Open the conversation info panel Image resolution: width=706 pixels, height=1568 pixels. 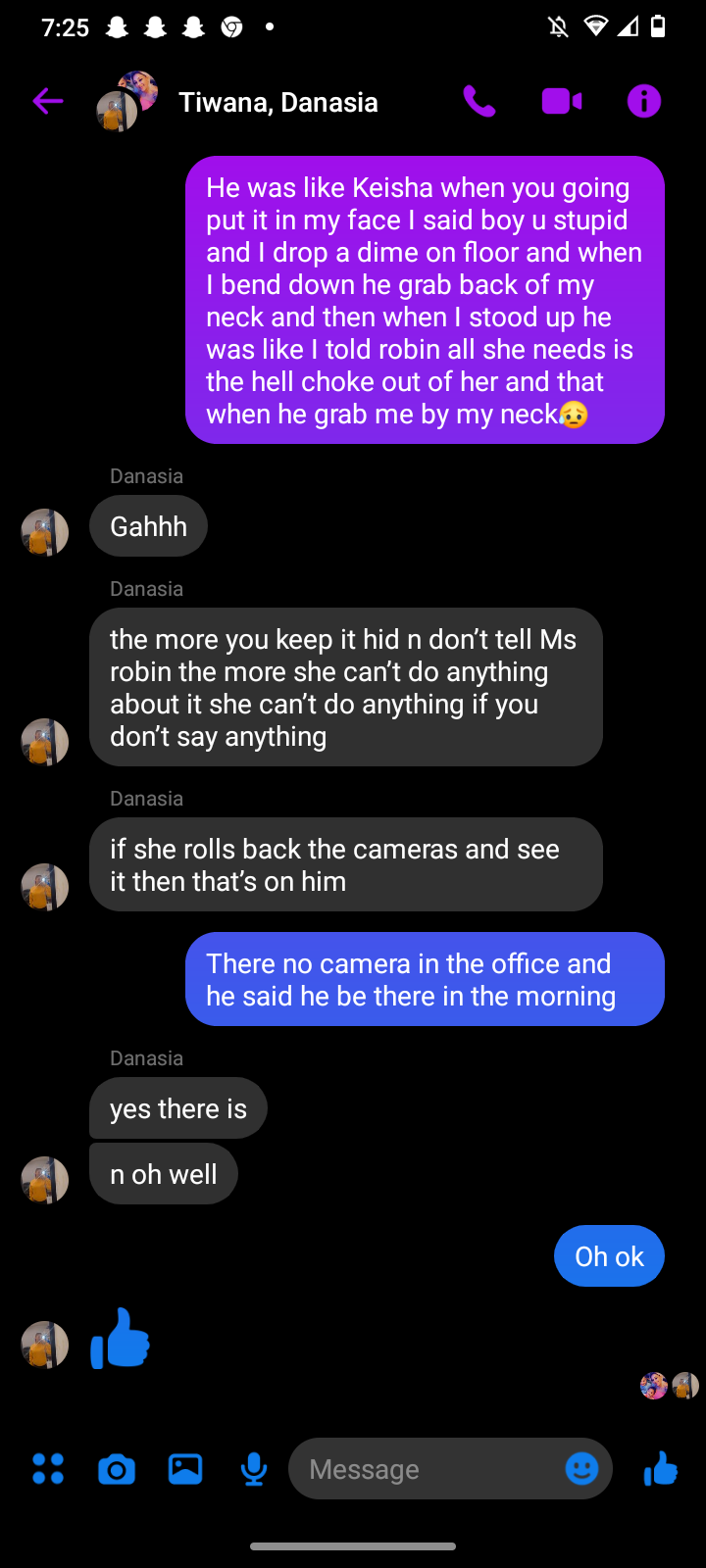coord(644,100)
